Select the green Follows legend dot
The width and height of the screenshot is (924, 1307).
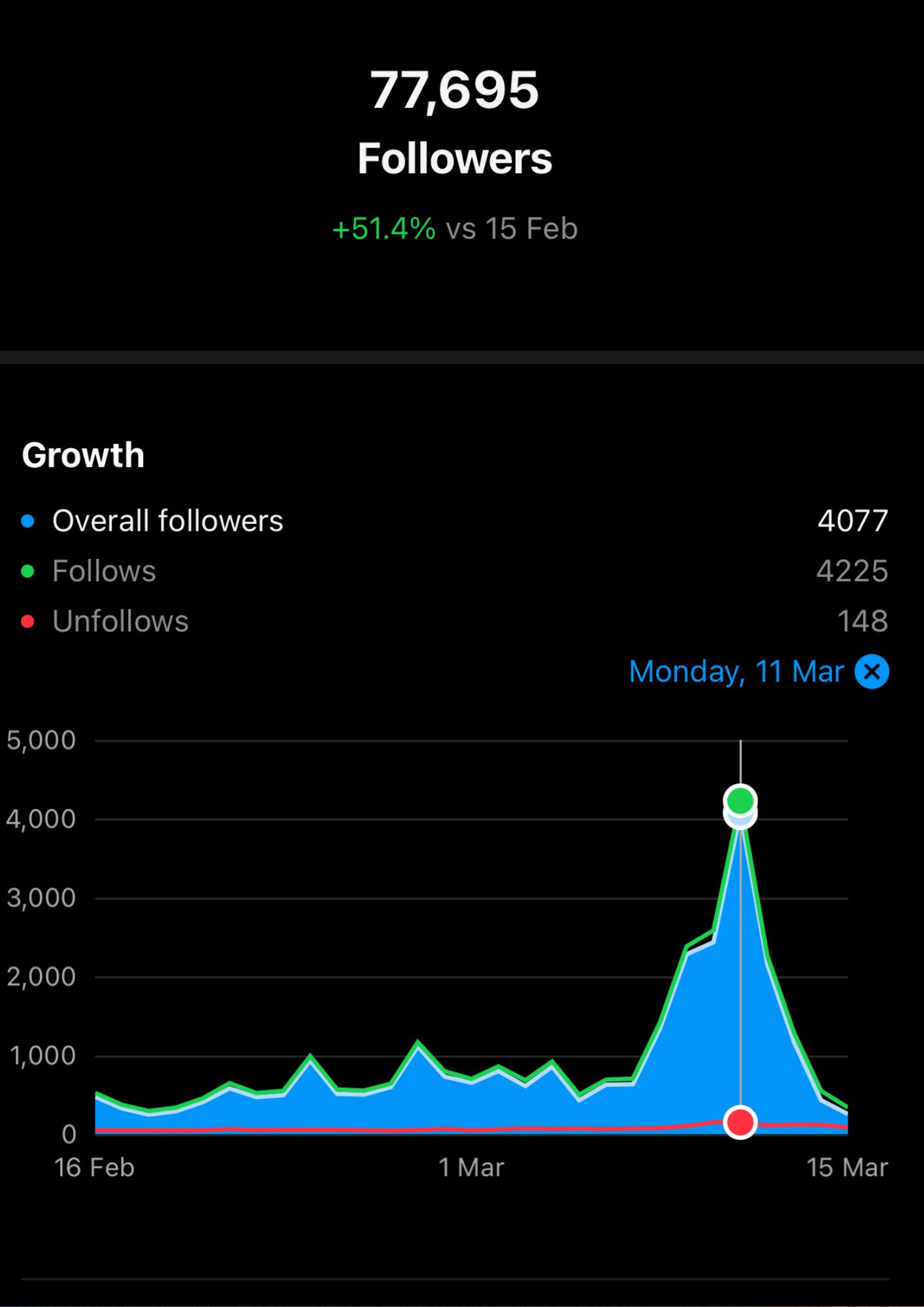click(x=27, y=571)
